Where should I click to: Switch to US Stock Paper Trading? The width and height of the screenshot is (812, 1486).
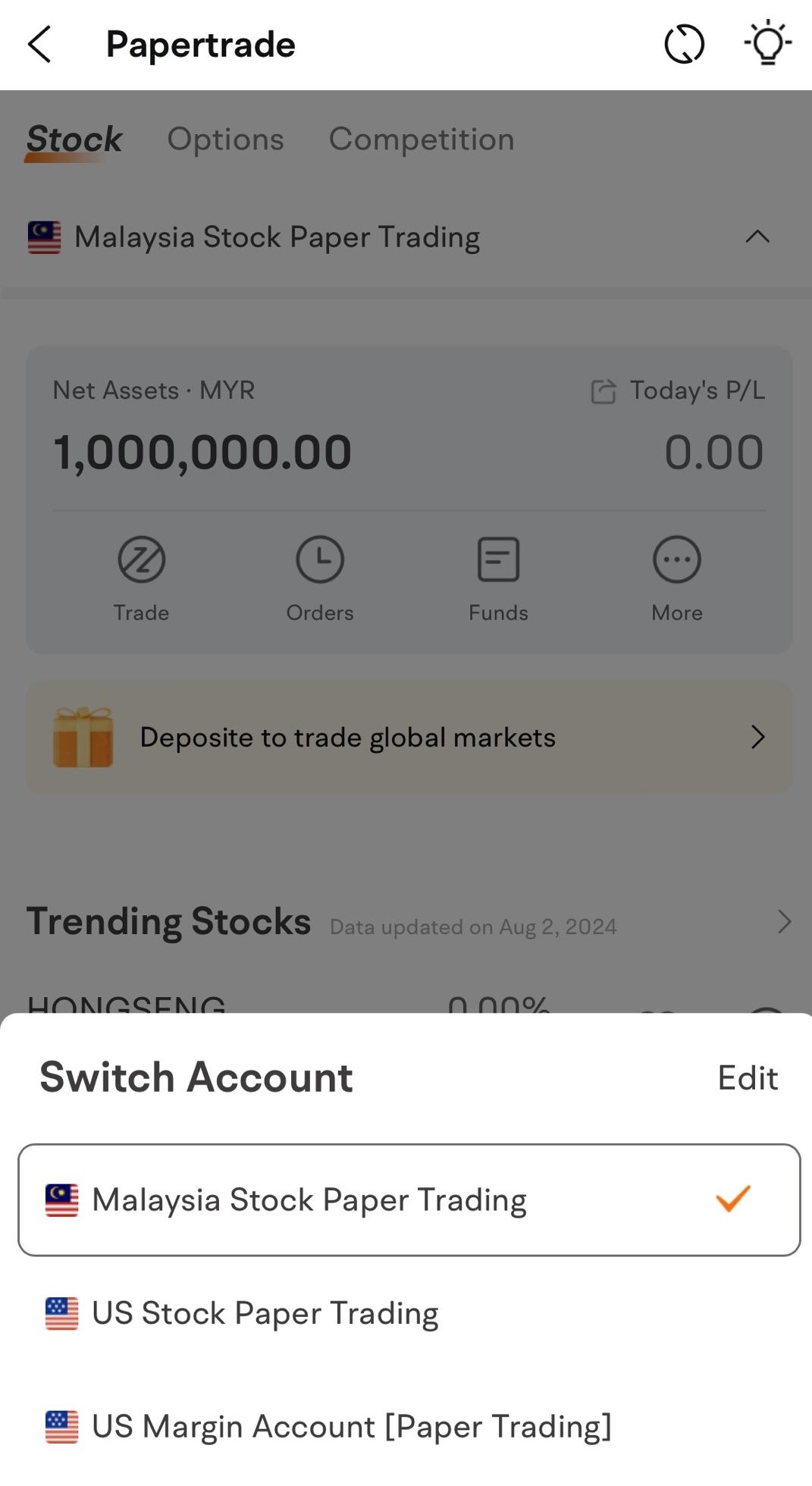[x=409, y=1313]
